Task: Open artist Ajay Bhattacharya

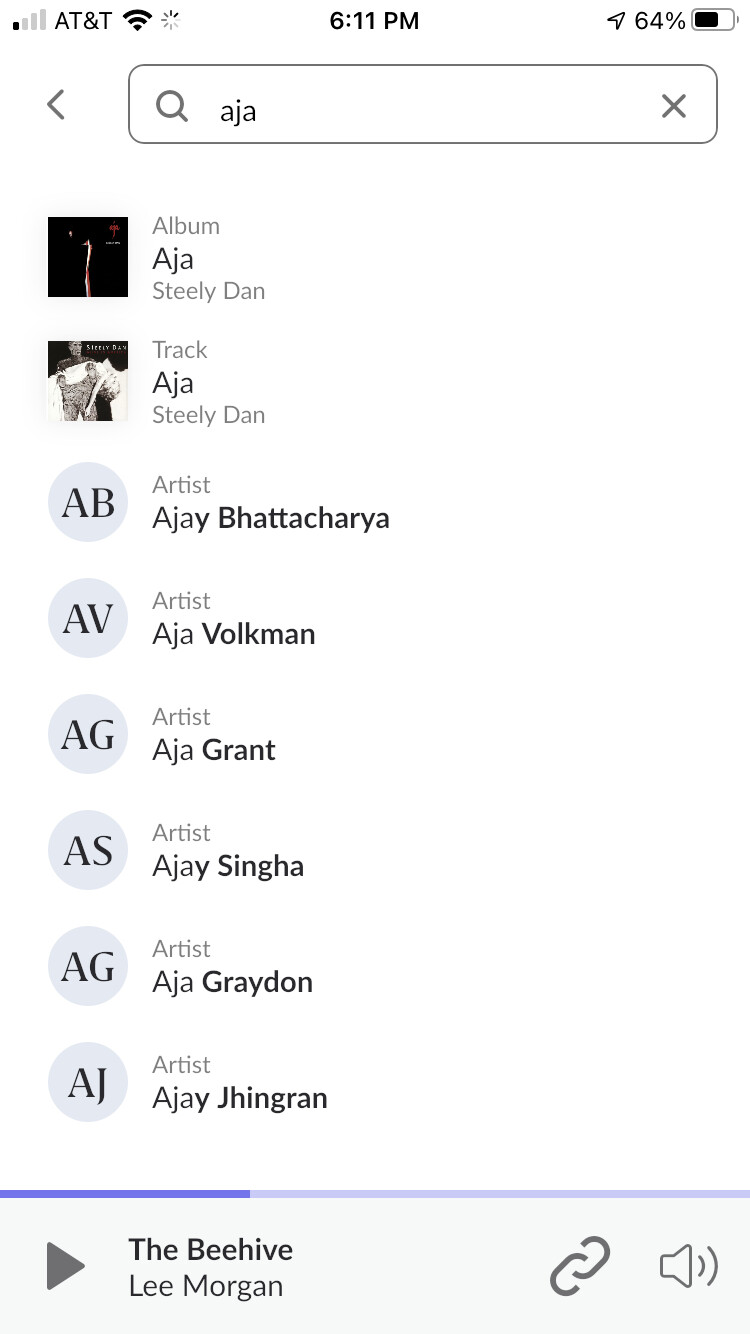Action: pos(375,502)
